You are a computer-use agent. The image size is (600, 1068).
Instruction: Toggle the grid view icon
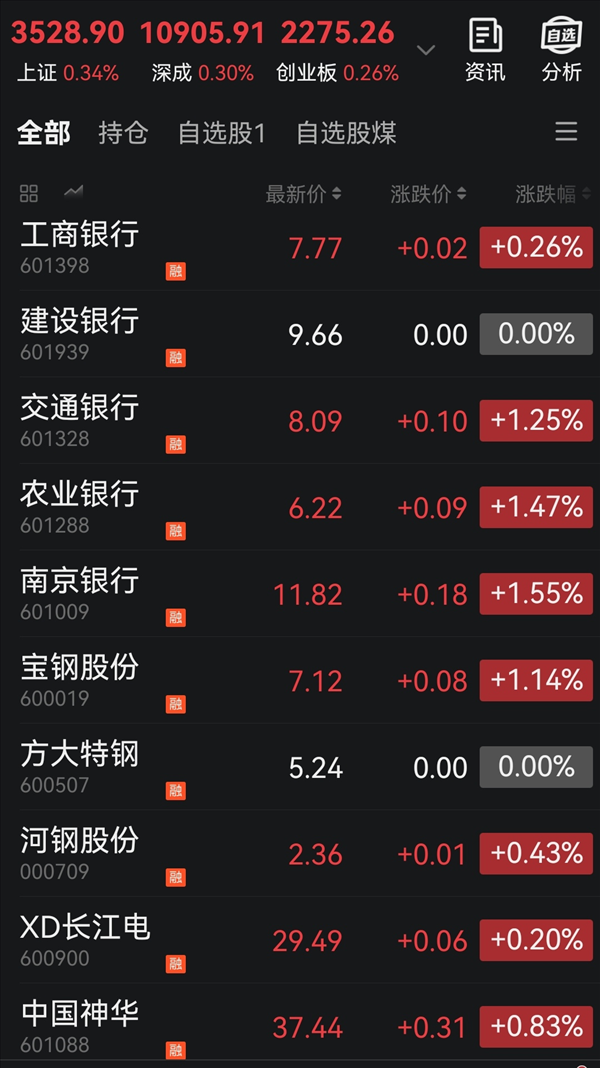coord(29,193)
